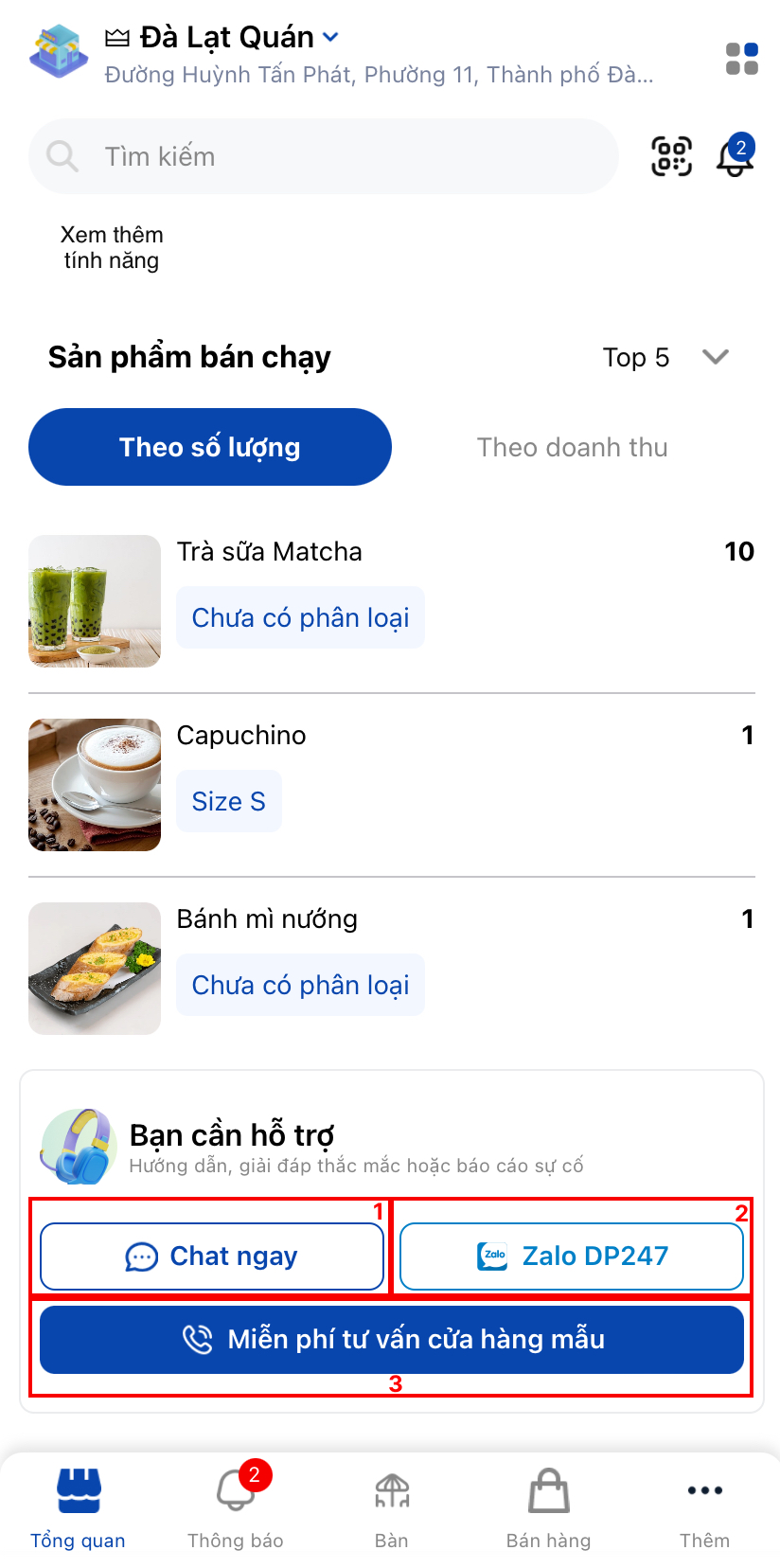
Task: Switch to the Thông báo tab
Action: (236, 1507)
